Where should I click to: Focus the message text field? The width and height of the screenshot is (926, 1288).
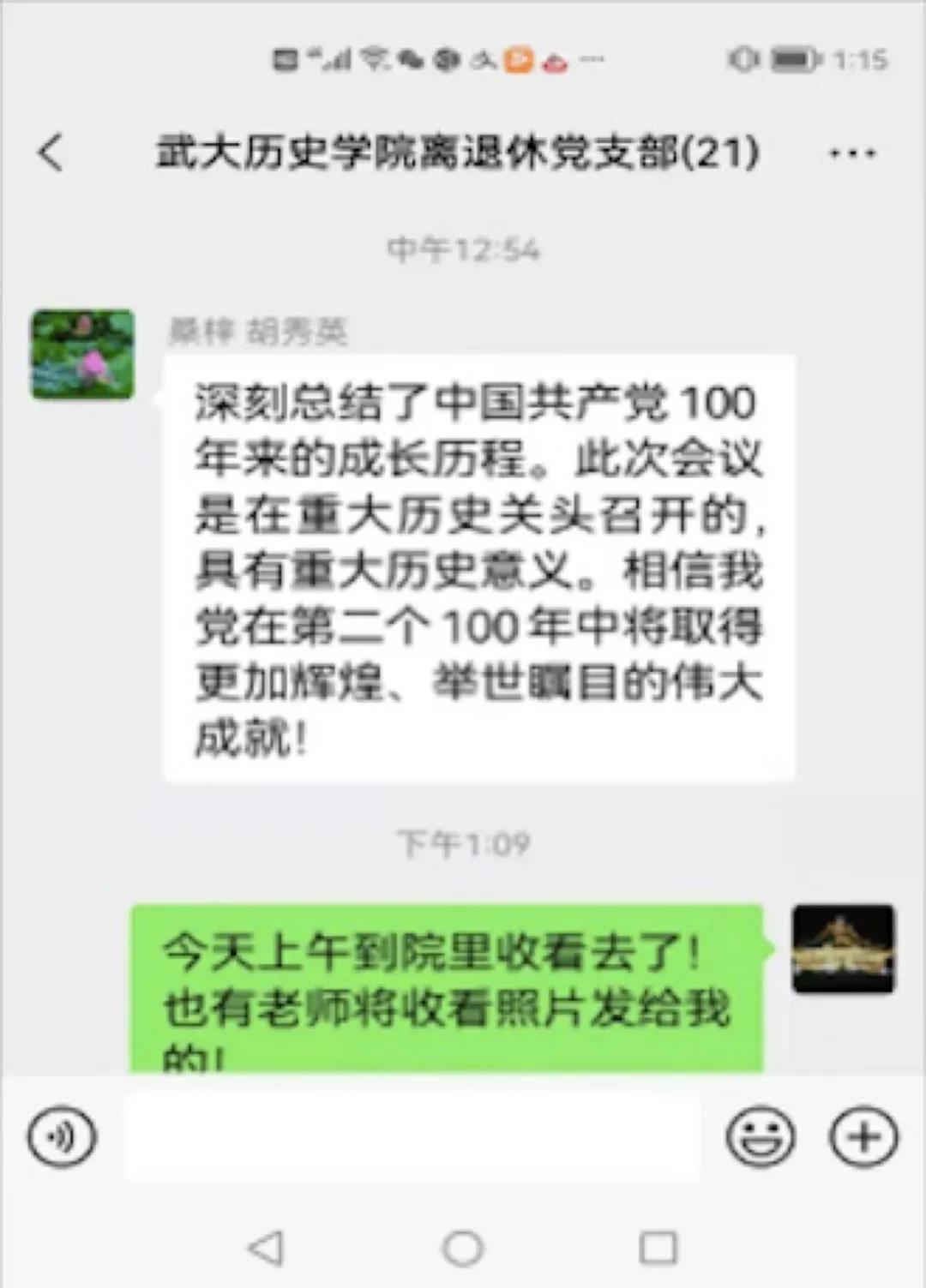tap(412, 1137)
